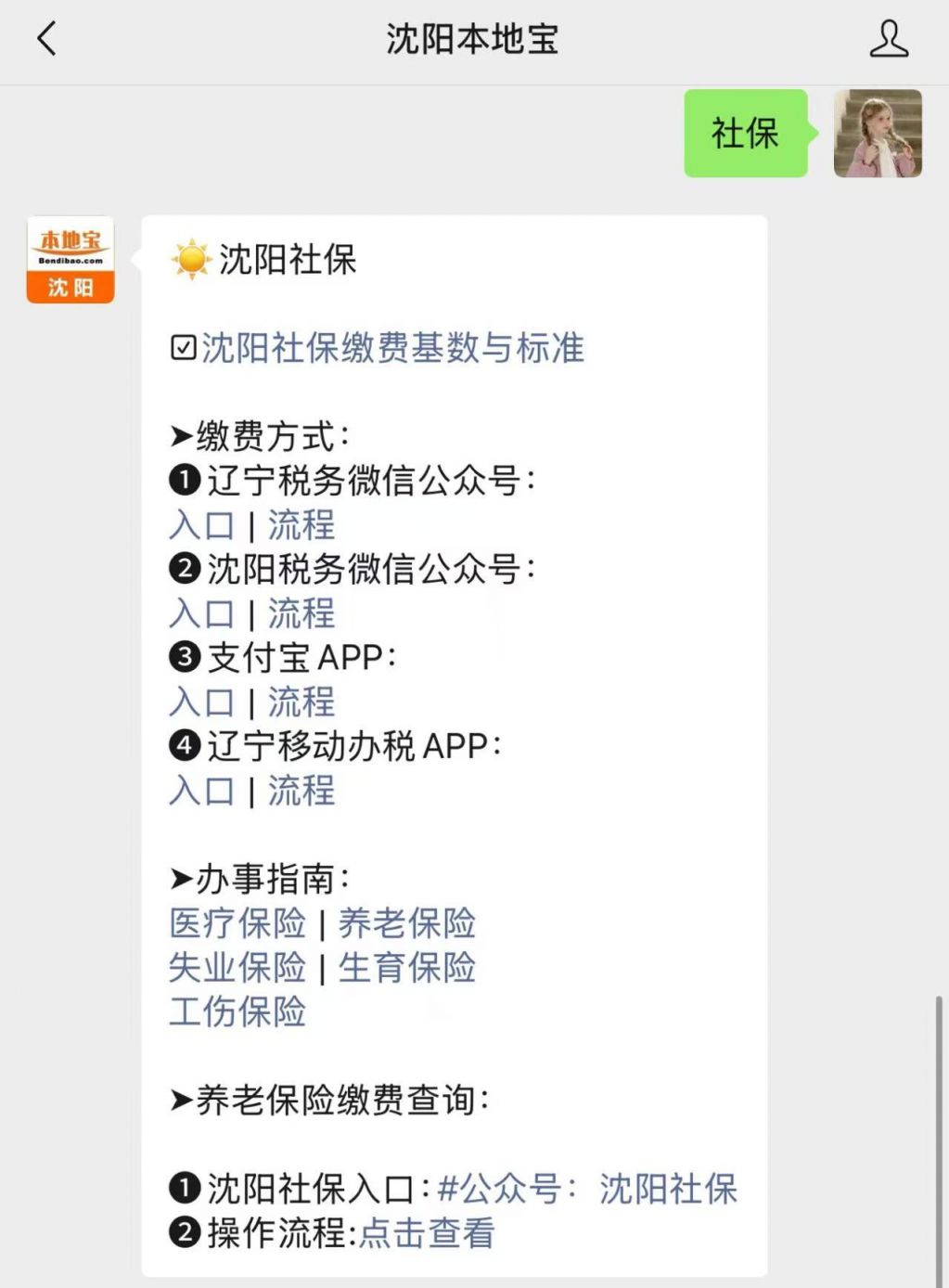Open 入口 under 沈阳税务微信公众号
This screenshot has width=949, height=1288.
202,613
